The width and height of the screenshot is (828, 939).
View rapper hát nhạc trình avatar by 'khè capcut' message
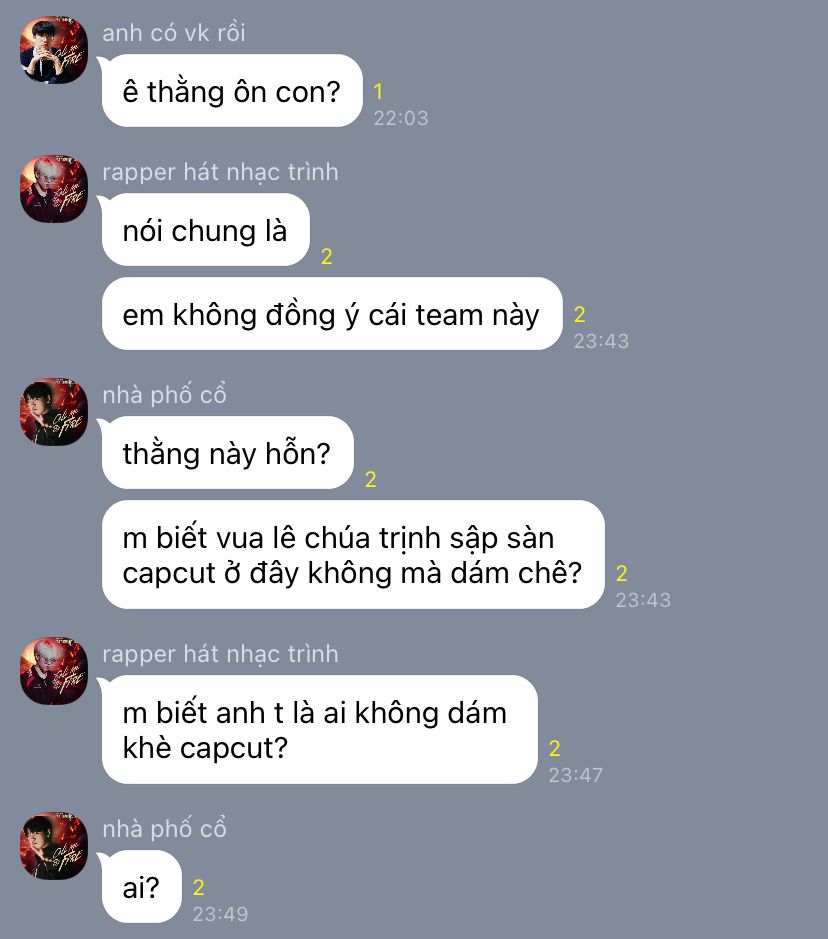[54, 671]
